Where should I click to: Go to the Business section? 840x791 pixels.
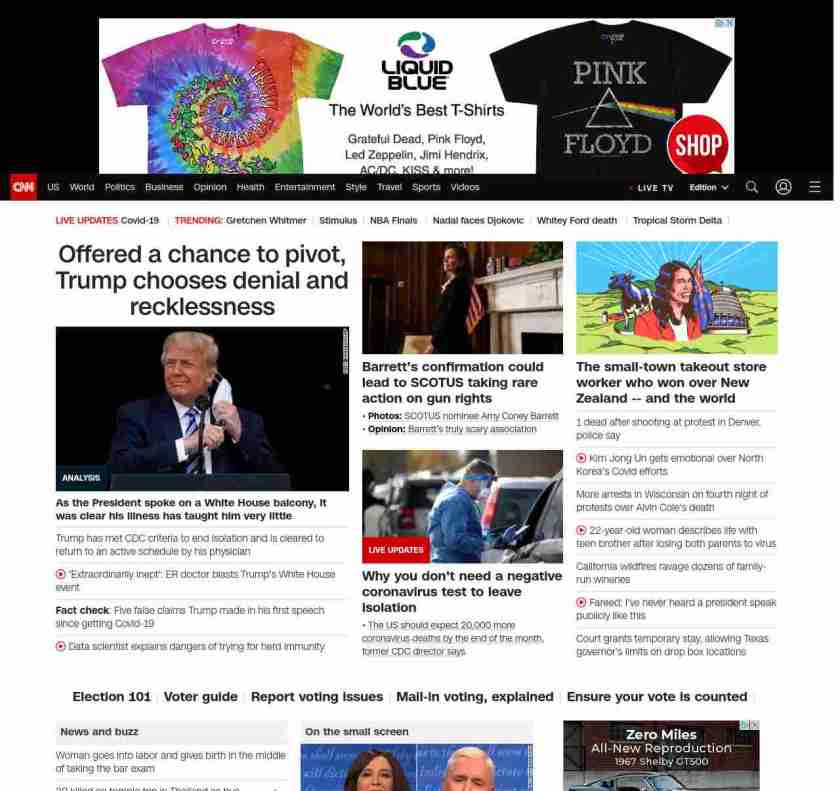tap(164, 187)
